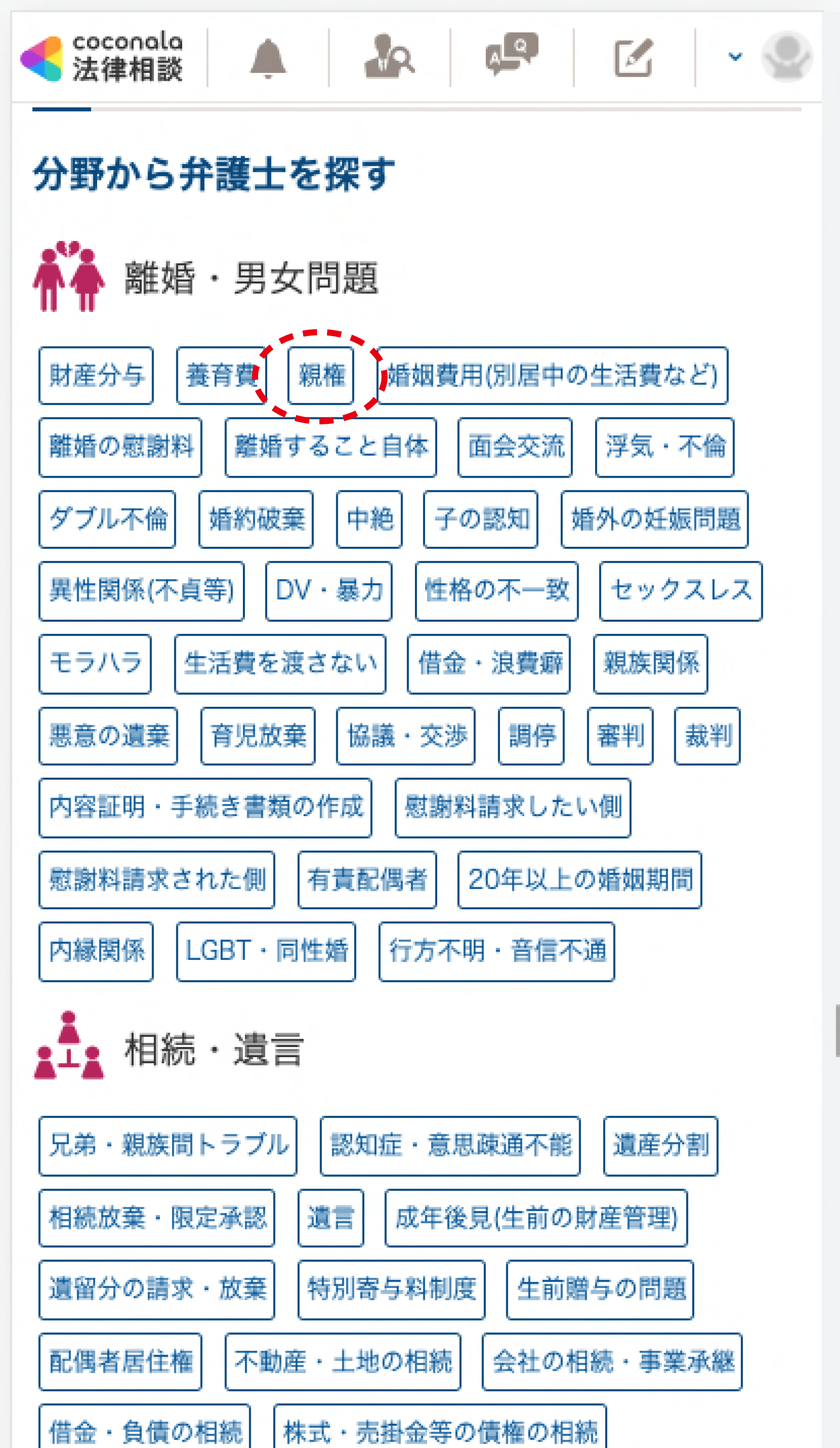Select the 面会交流 chip
Viewport: 840px width, 1448px height.
point(515,447)
